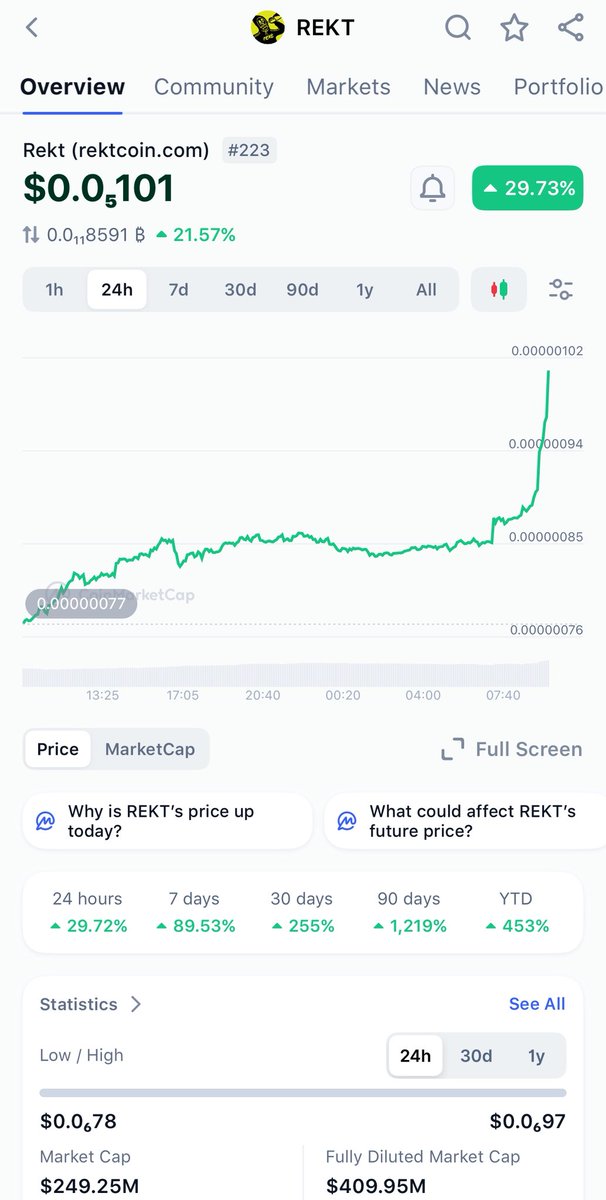This screenshot has height=1200, width=606.
Task: Switch the chart to MarketCap
Action: (x=150, y=749)
